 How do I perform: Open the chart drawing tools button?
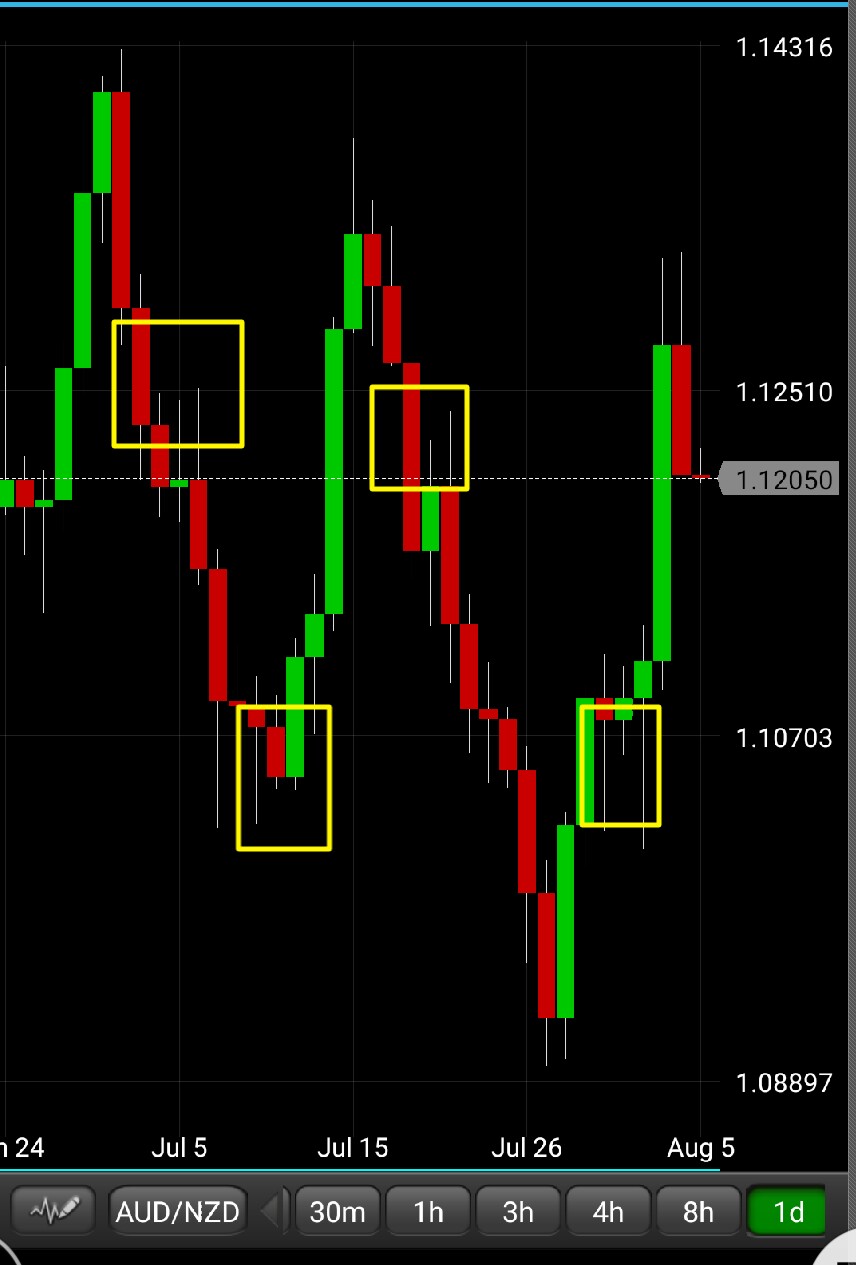[53, 1212]
